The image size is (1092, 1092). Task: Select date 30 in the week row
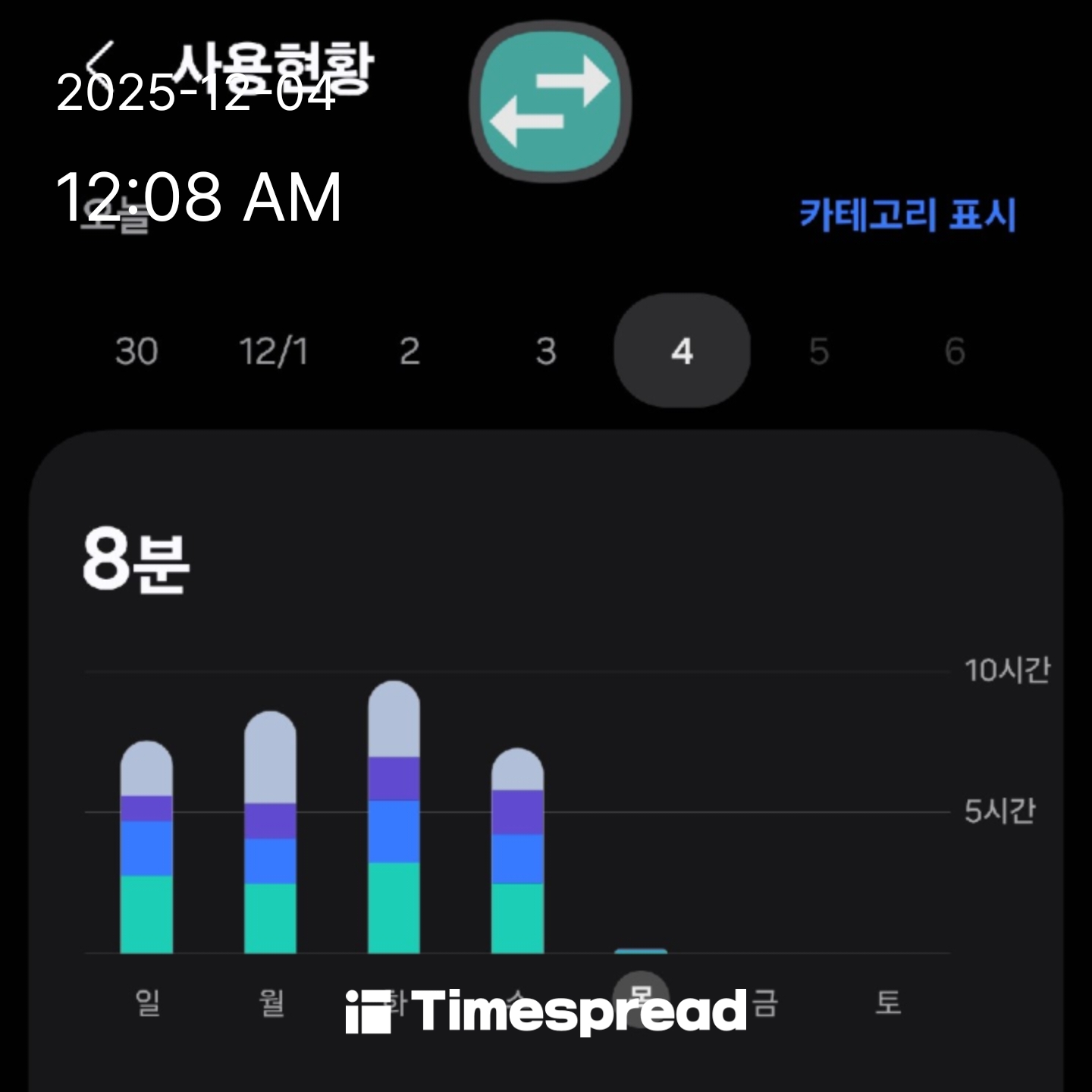coord(136,351)
